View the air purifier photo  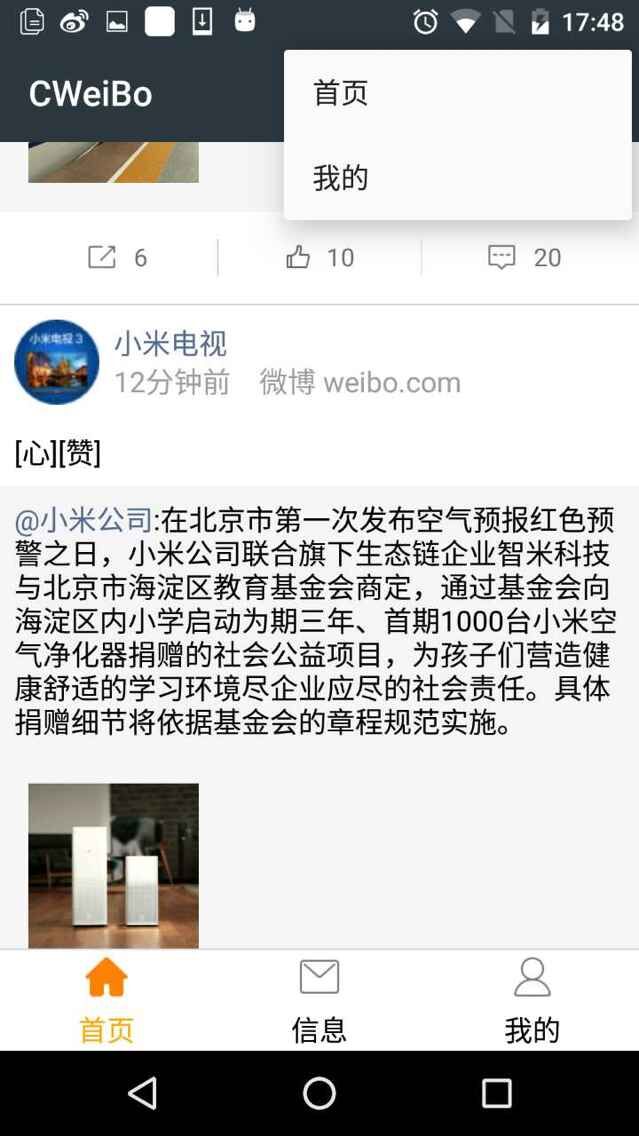pos(113,865)
